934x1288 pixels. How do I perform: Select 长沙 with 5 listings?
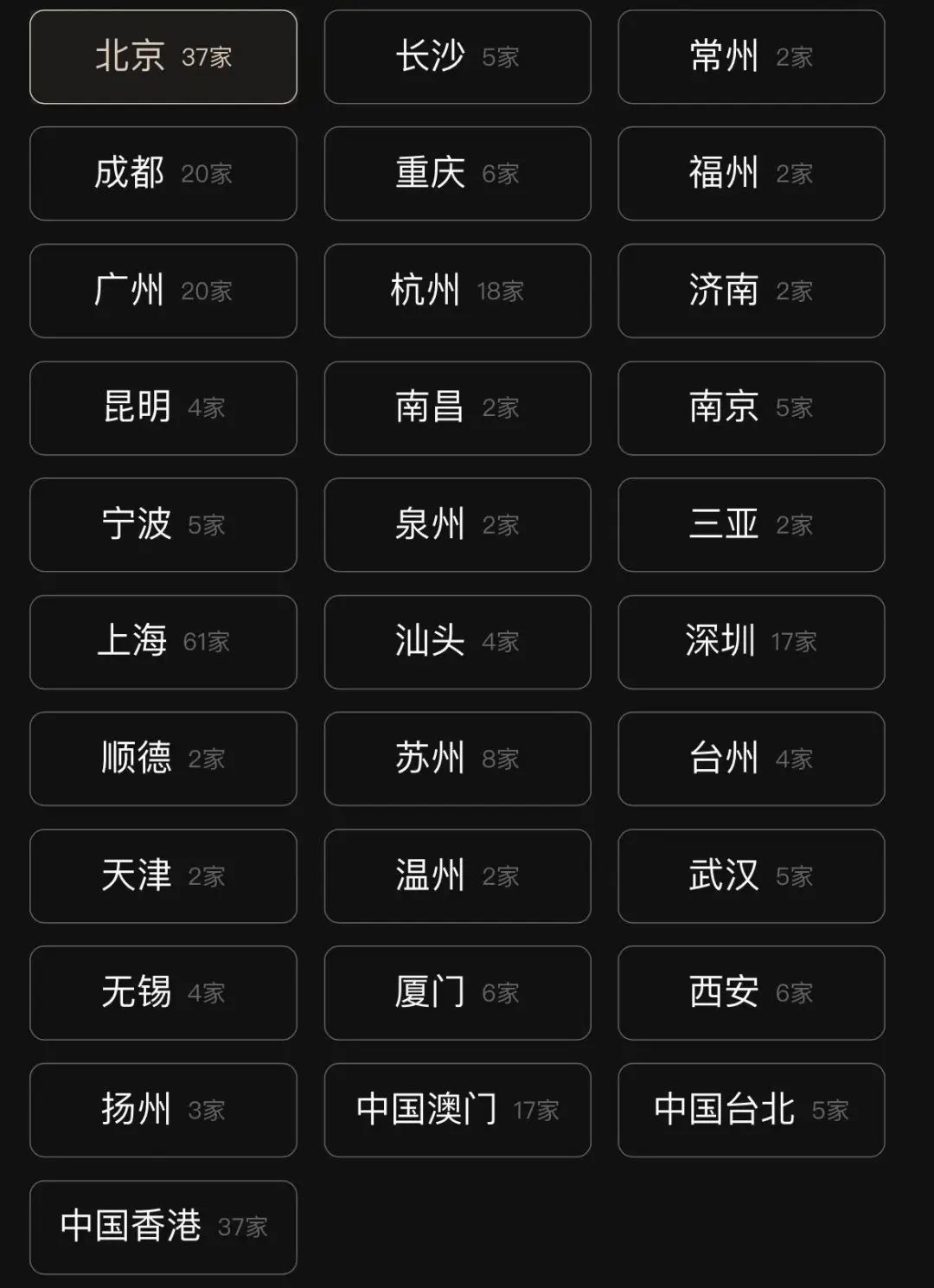pos(457,57)
